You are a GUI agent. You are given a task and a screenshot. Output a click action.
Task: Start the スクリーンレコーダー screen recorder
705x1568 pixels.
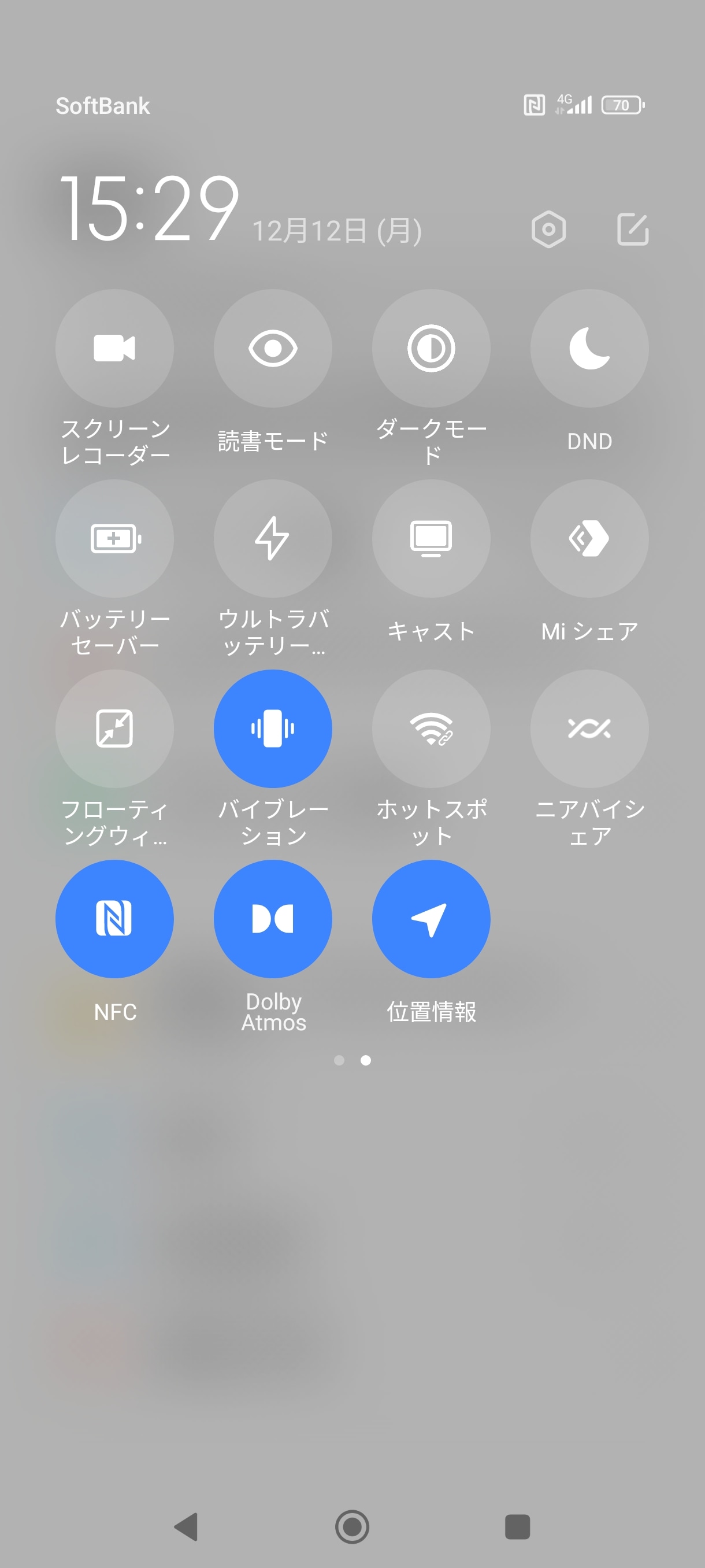click(114, 348)
